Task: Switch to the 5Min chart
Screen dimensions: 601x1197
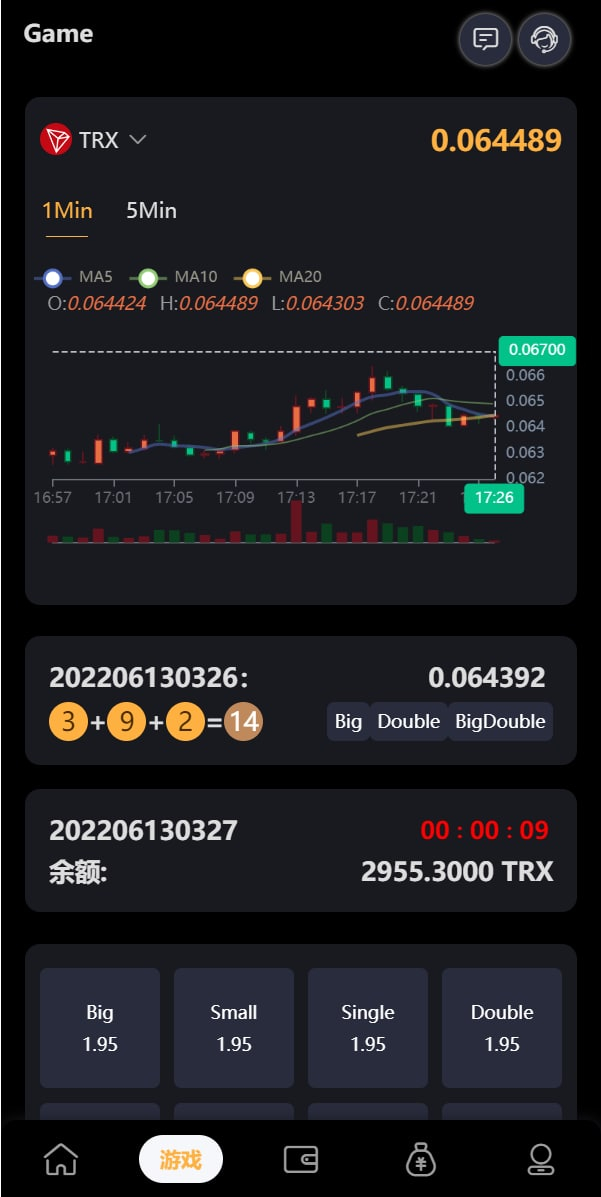Action: (x=151, y=211)
